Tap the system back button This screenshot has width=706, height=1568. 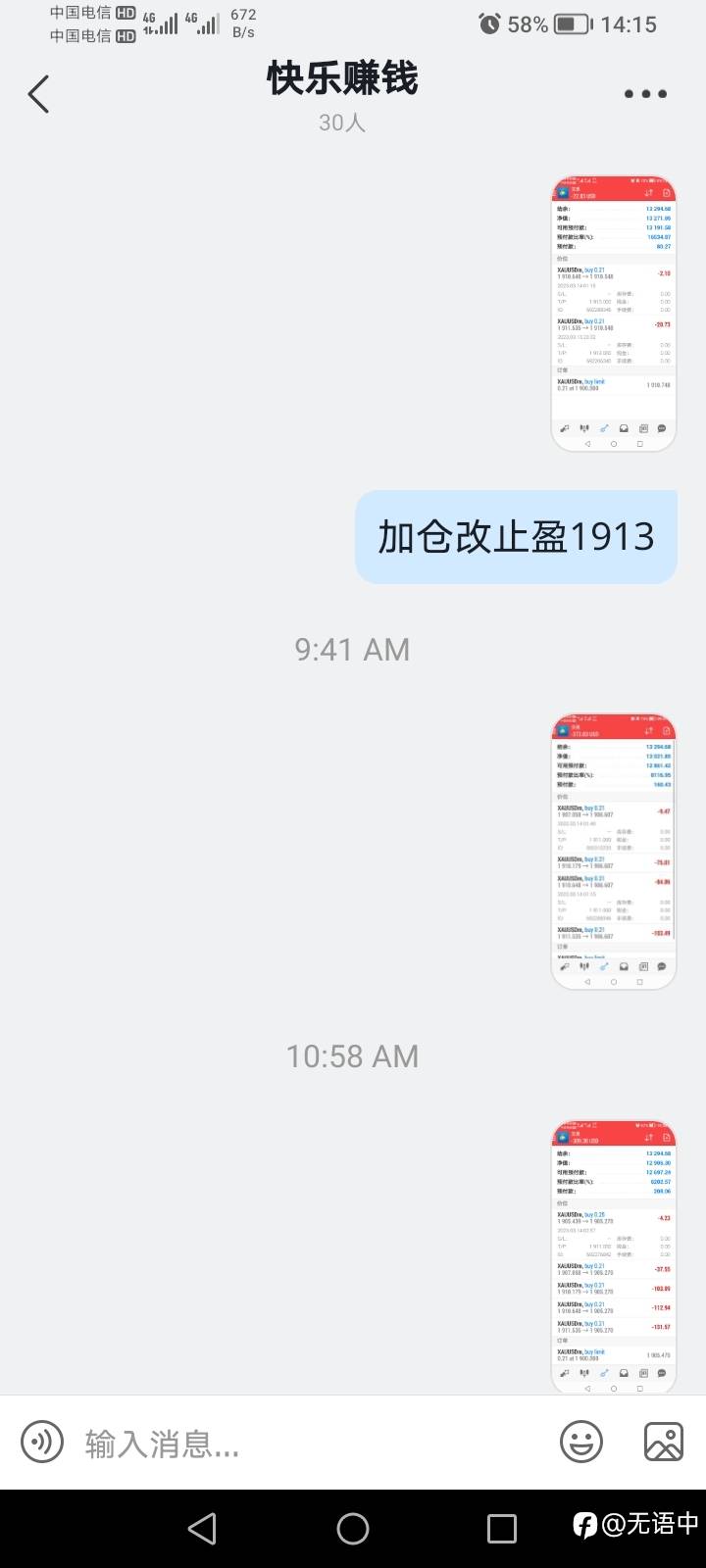(x=202, y=1529)
